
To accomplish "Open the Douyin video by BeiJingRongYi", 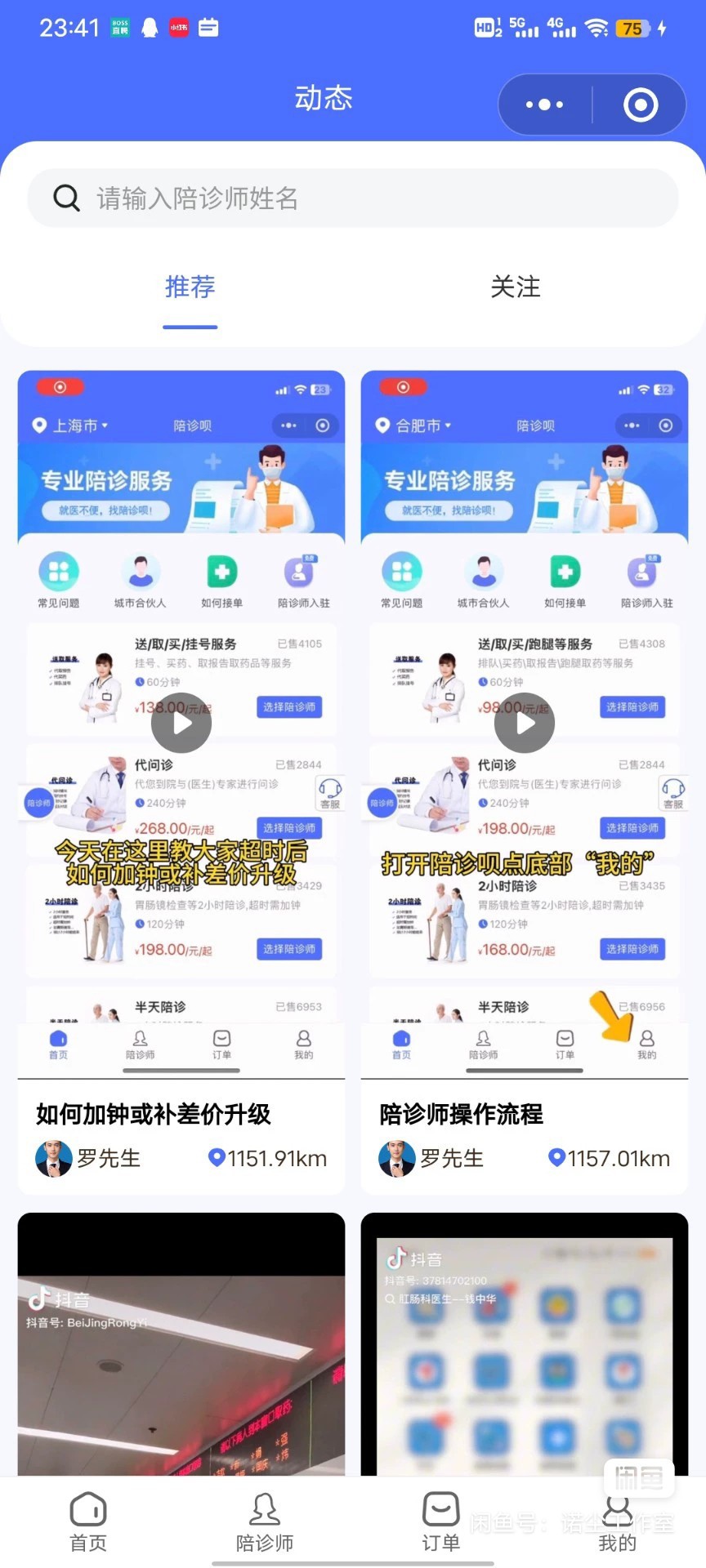I will click(181, 1344).
